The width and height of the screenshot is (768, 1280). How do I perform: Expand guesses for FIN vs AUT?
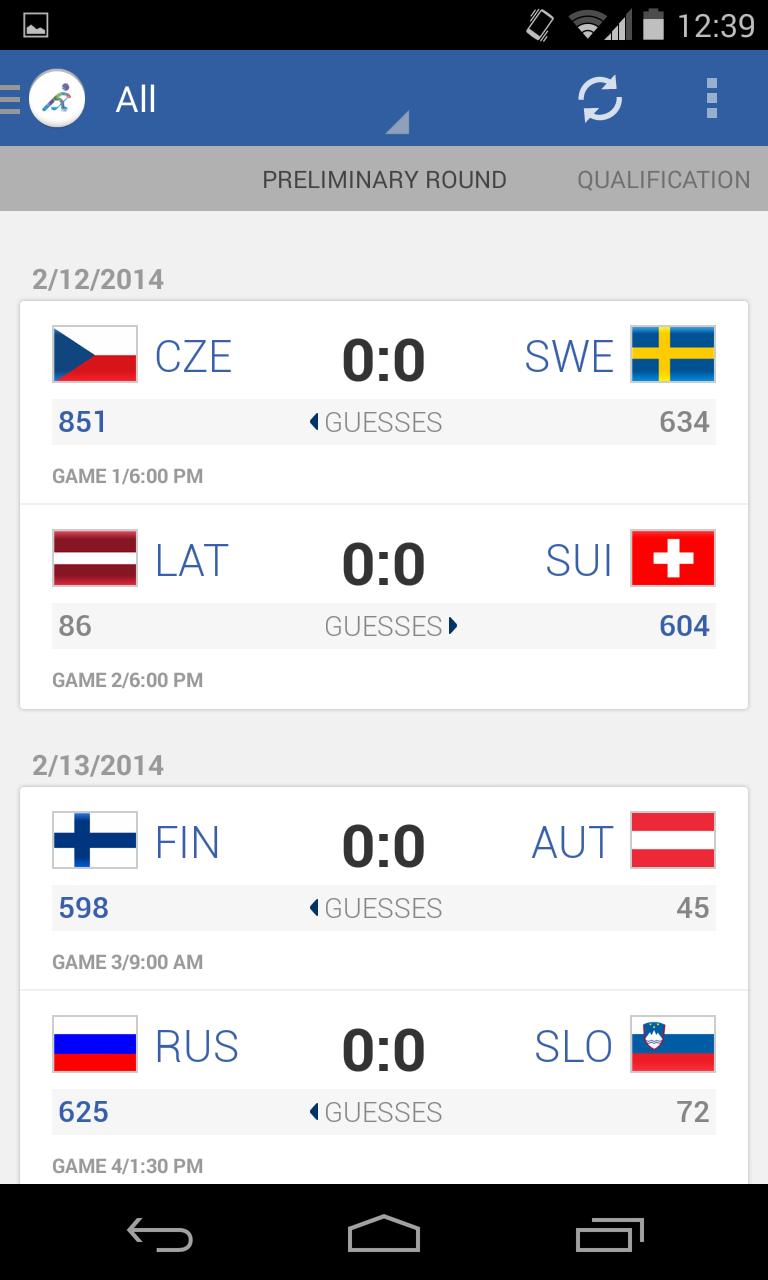[313, 908]
